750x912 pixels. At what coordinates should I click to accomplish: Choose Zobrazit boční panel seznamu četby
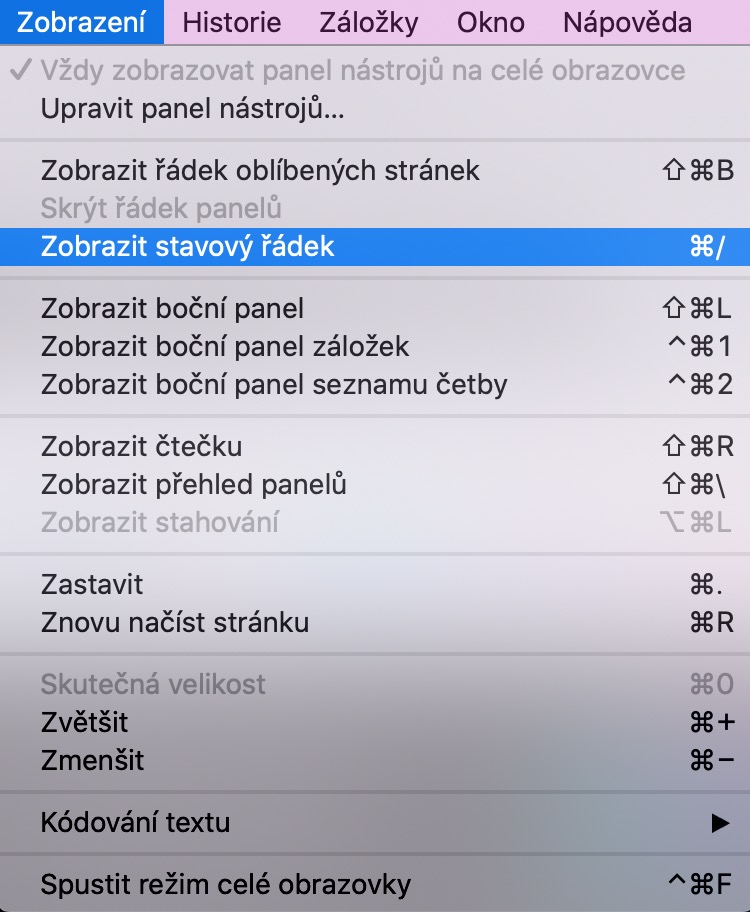[274, 384]
